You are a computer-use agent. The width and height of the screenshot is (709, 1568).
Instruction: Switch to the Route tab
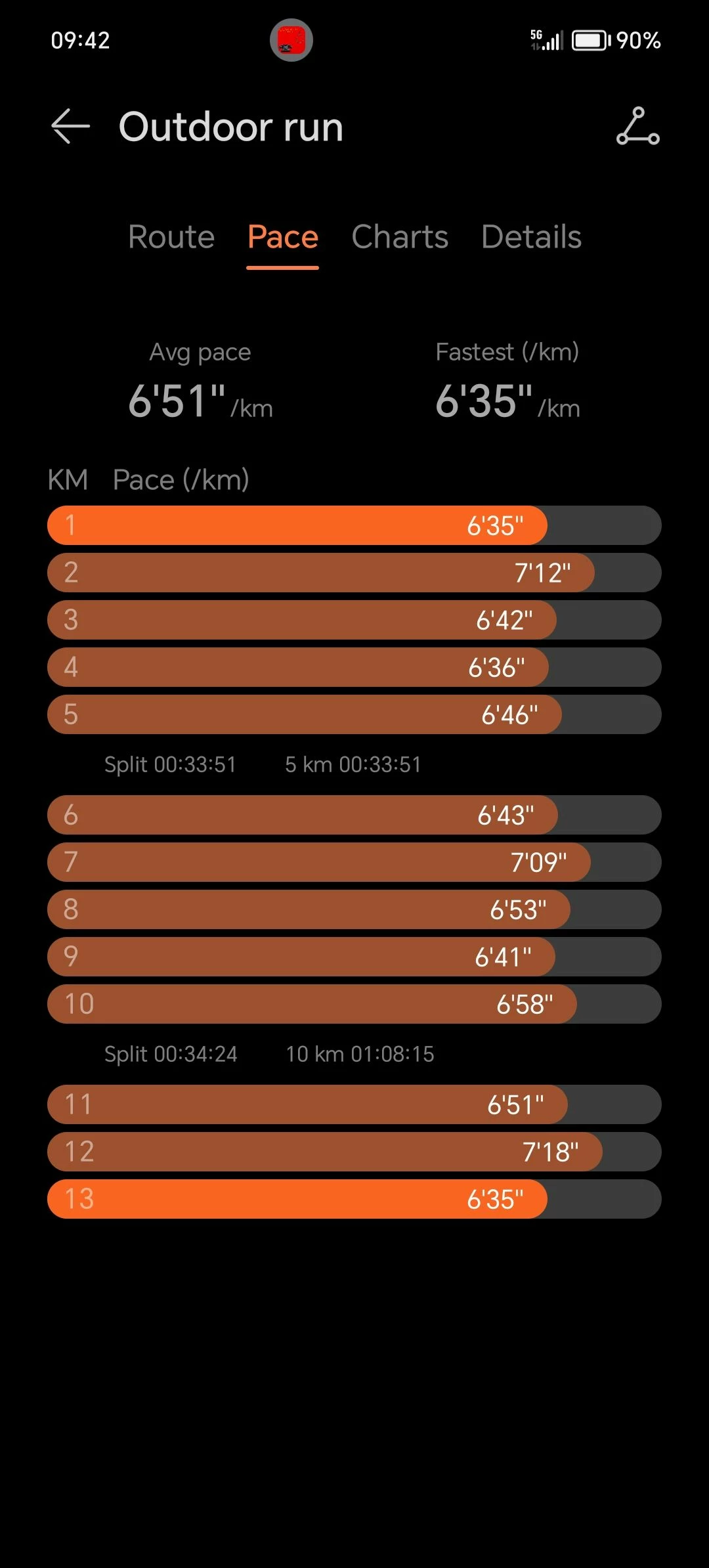[171, 237]
